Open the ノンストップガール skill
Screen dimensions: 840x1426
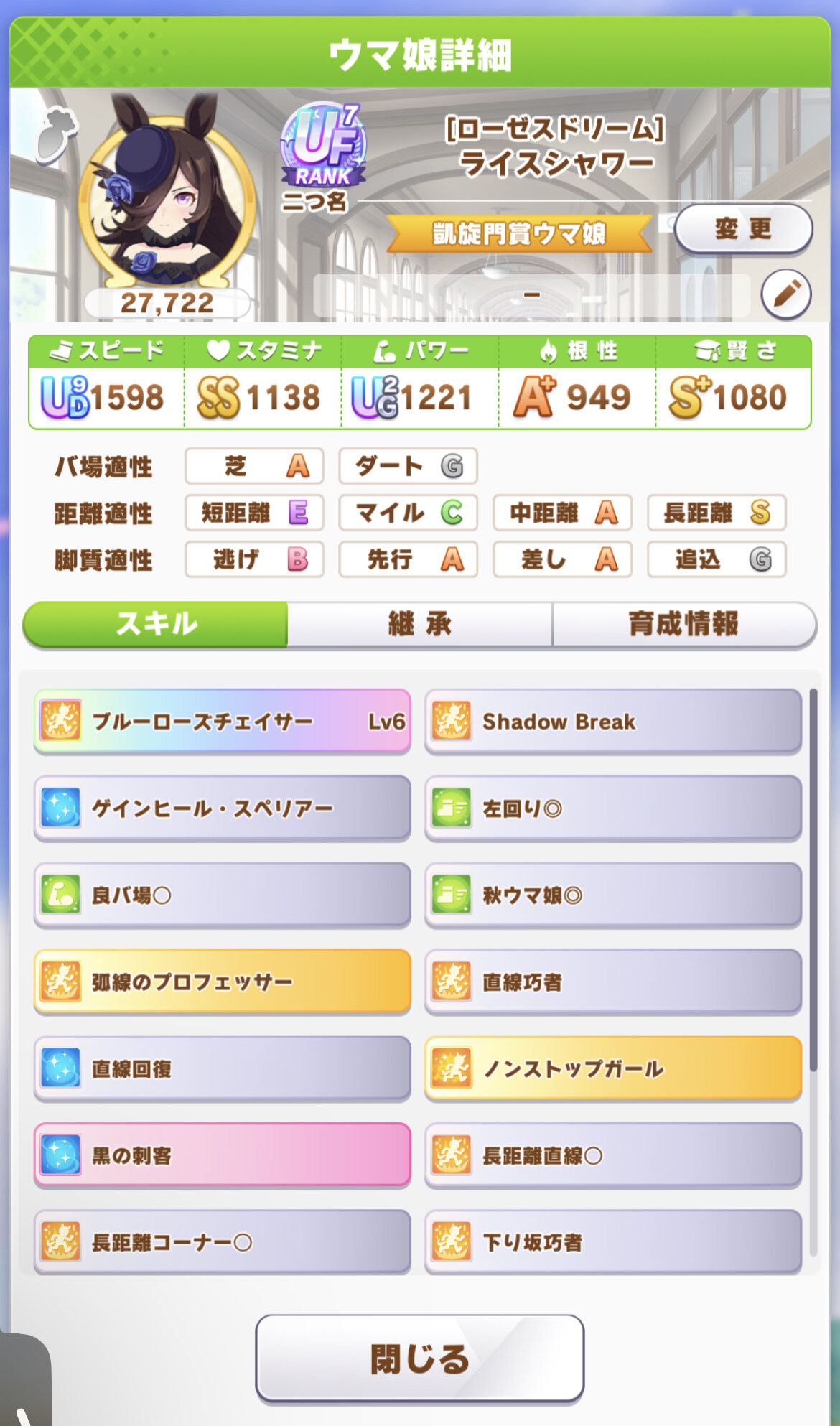click(613, 1069)
